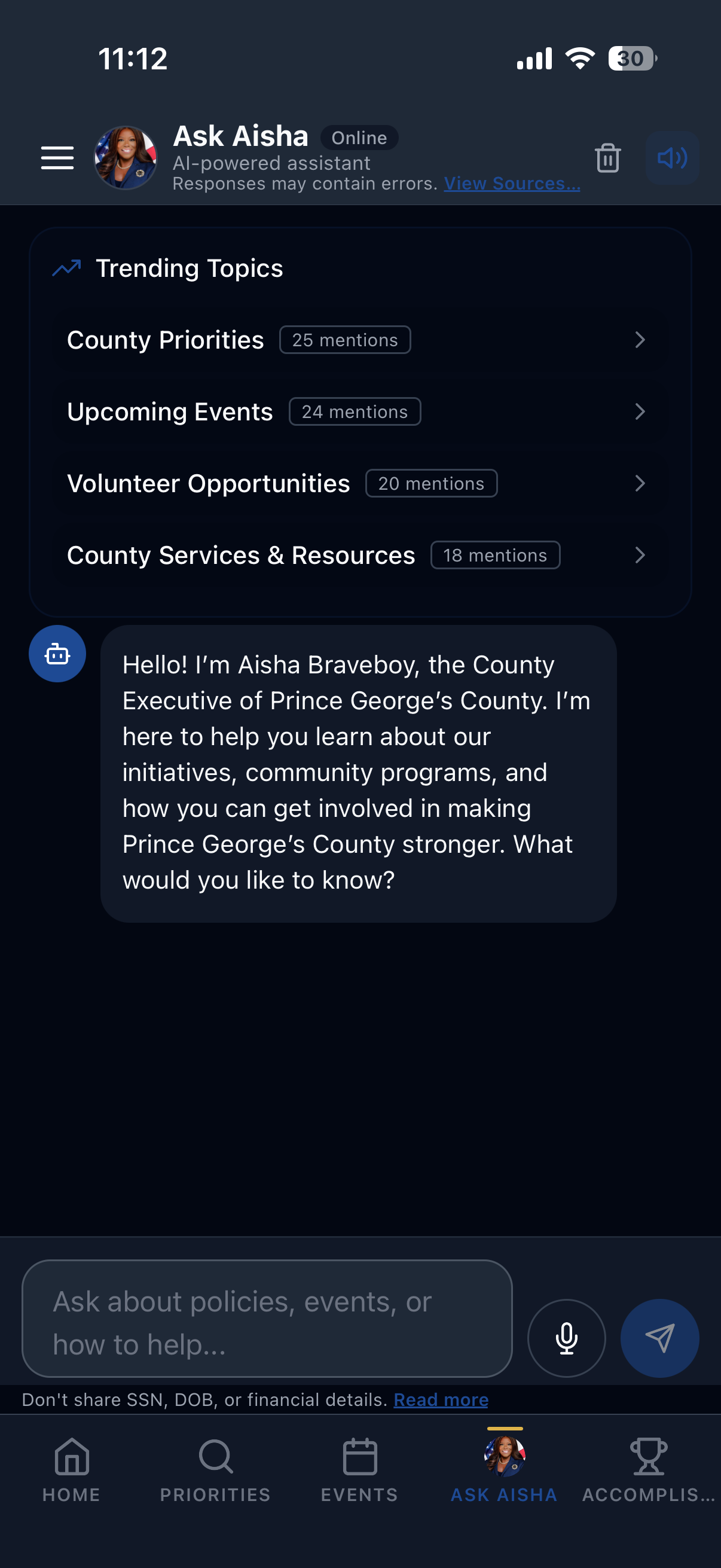The height and width of the screenshot is (1568, 721).
Task: Go to the Priorities tab
Action: tap(215, 1470)
